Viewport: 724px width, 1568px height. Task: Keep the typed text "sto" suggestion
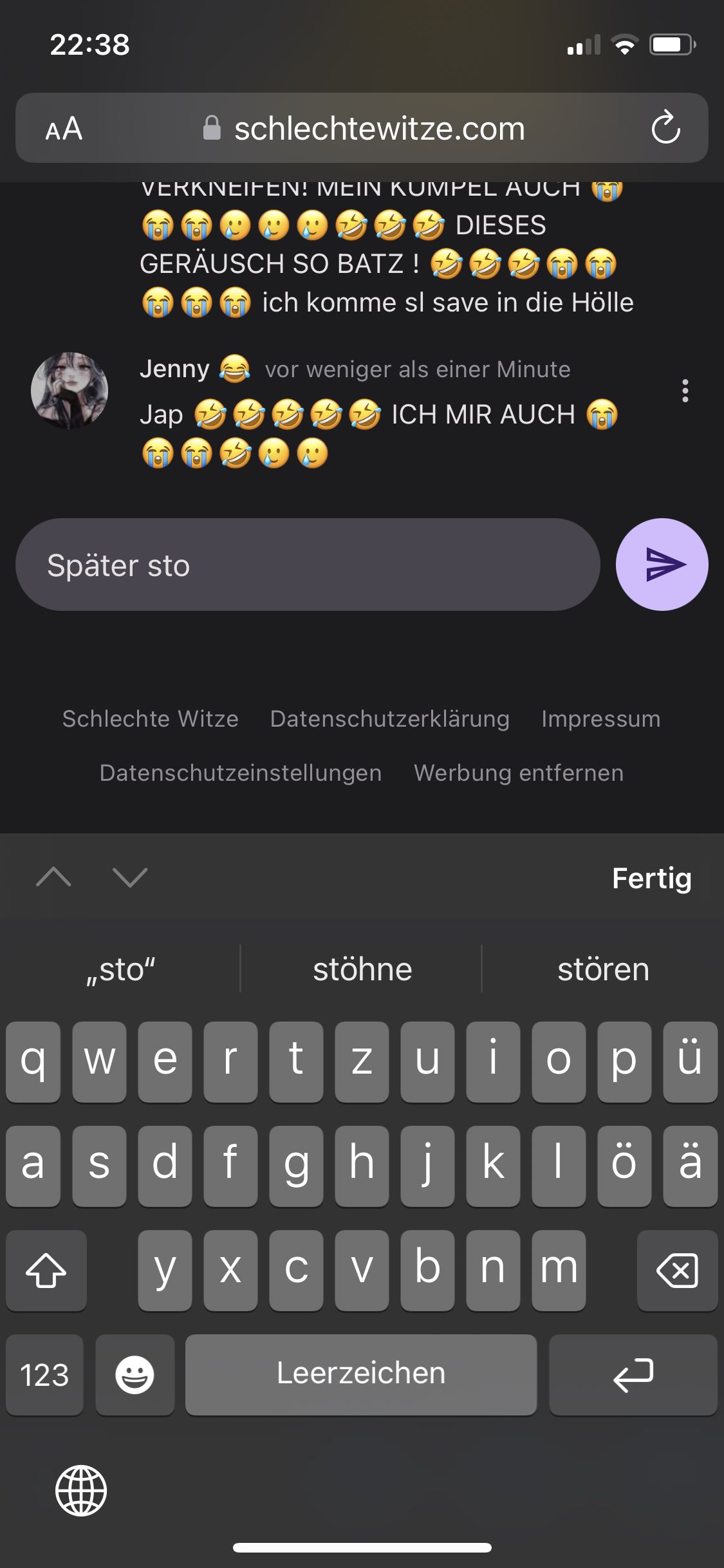click(120, 969)
